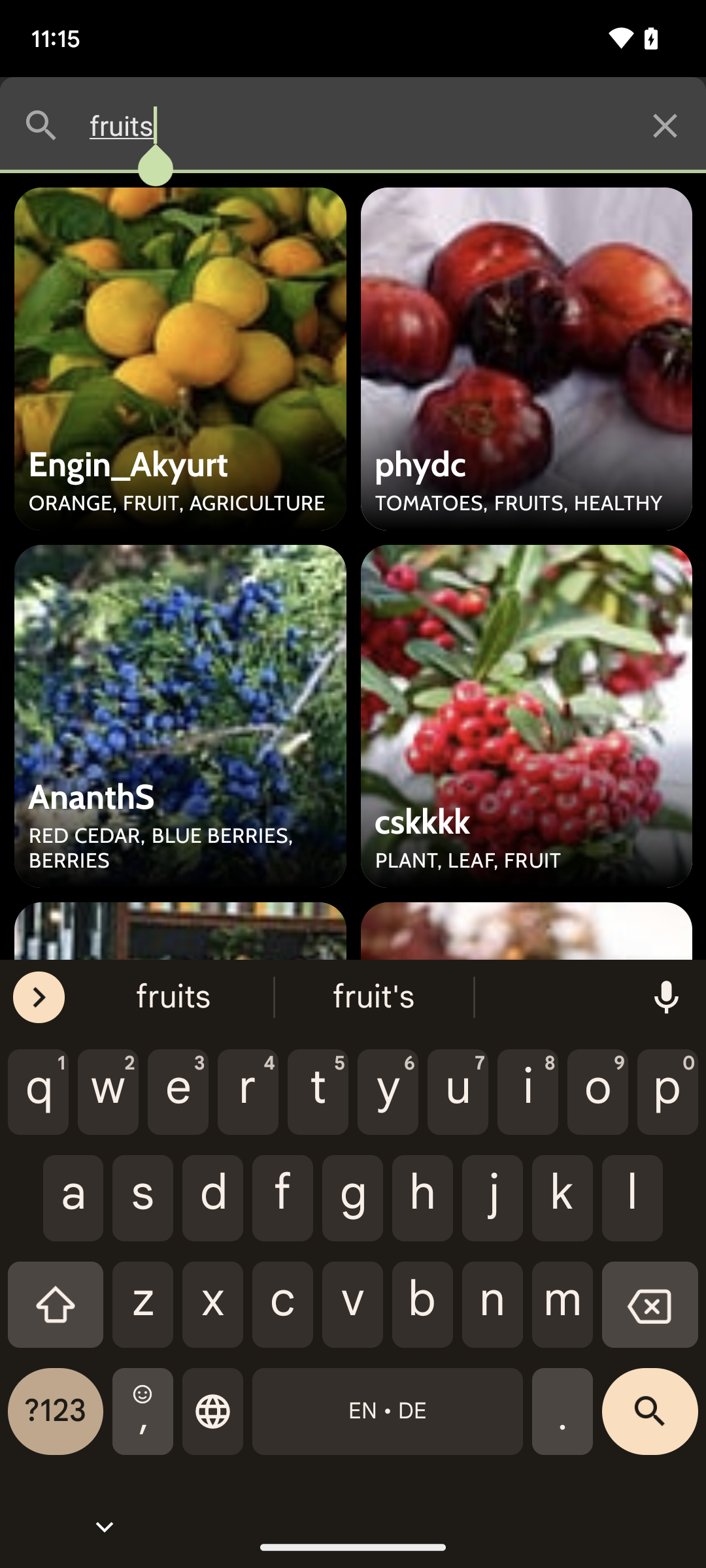View cskkk's plant leaf fruit photo

[x=526, y=715]
